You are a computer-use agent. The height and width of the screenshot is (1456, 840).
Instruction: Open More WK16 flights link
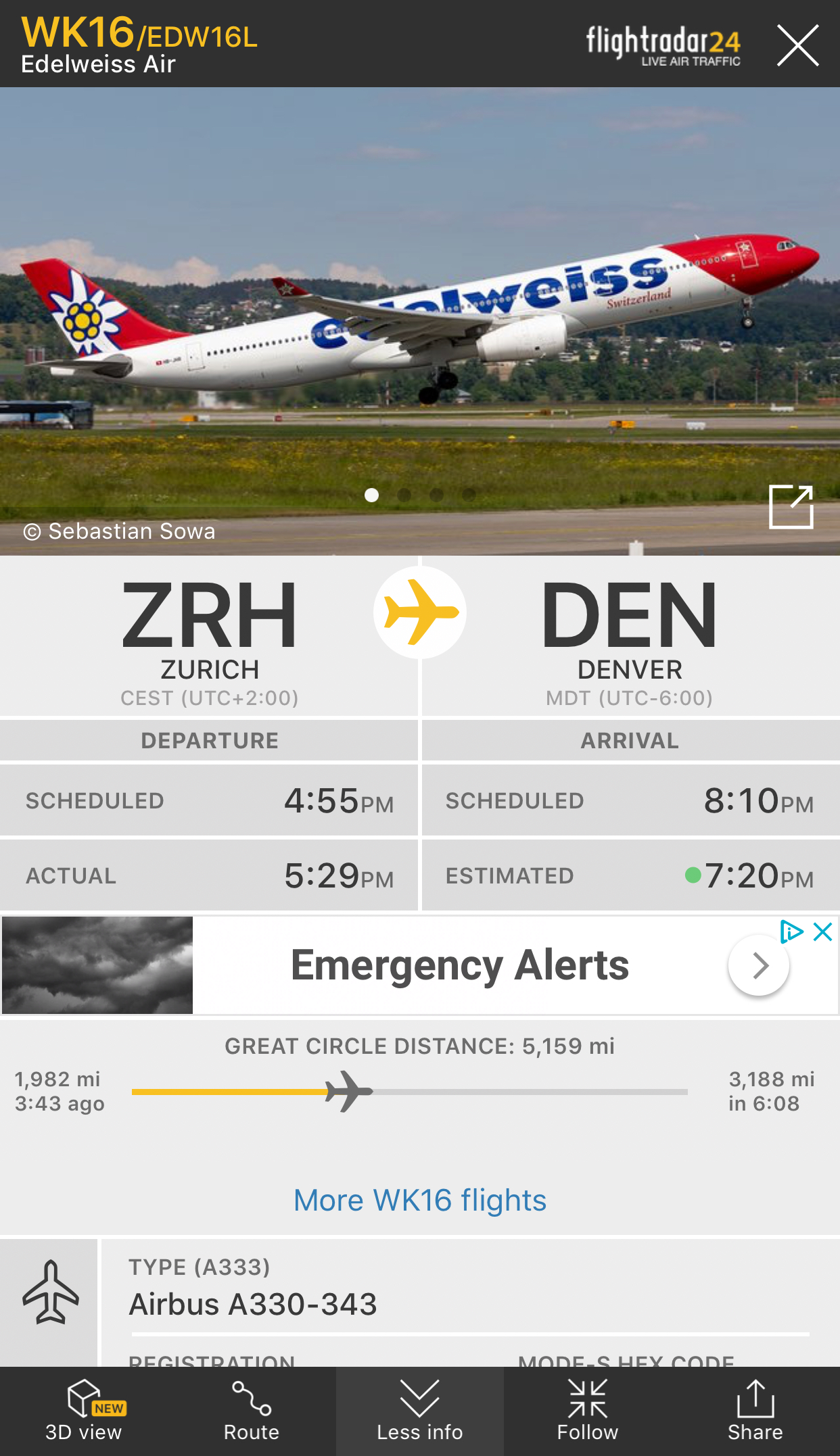[419, 1200]
